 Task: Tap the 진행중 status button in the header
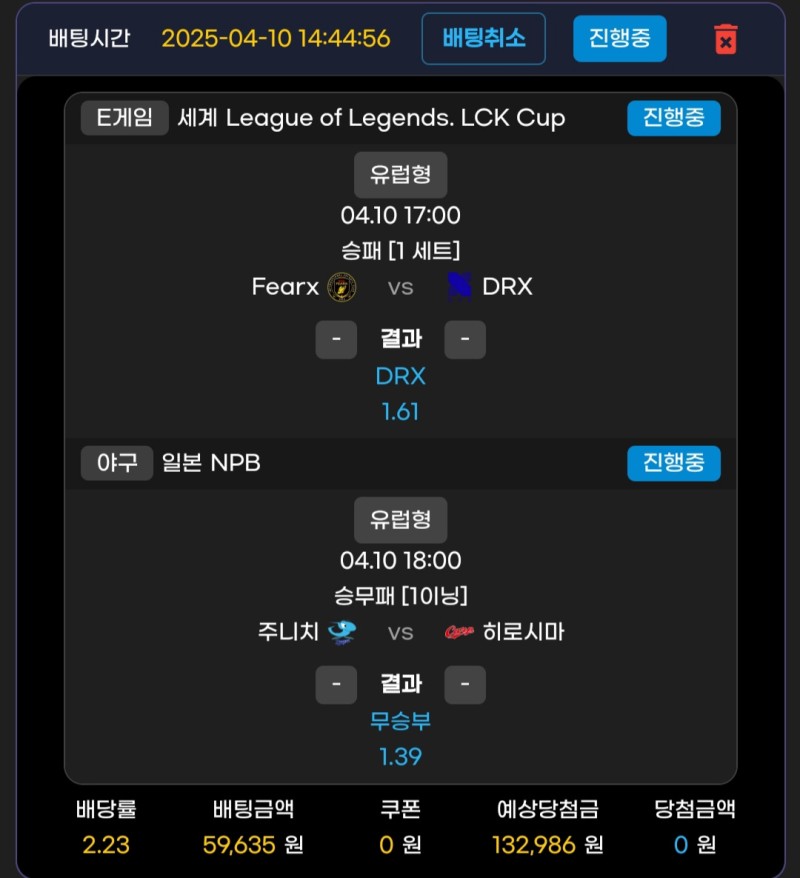(619, 39)
